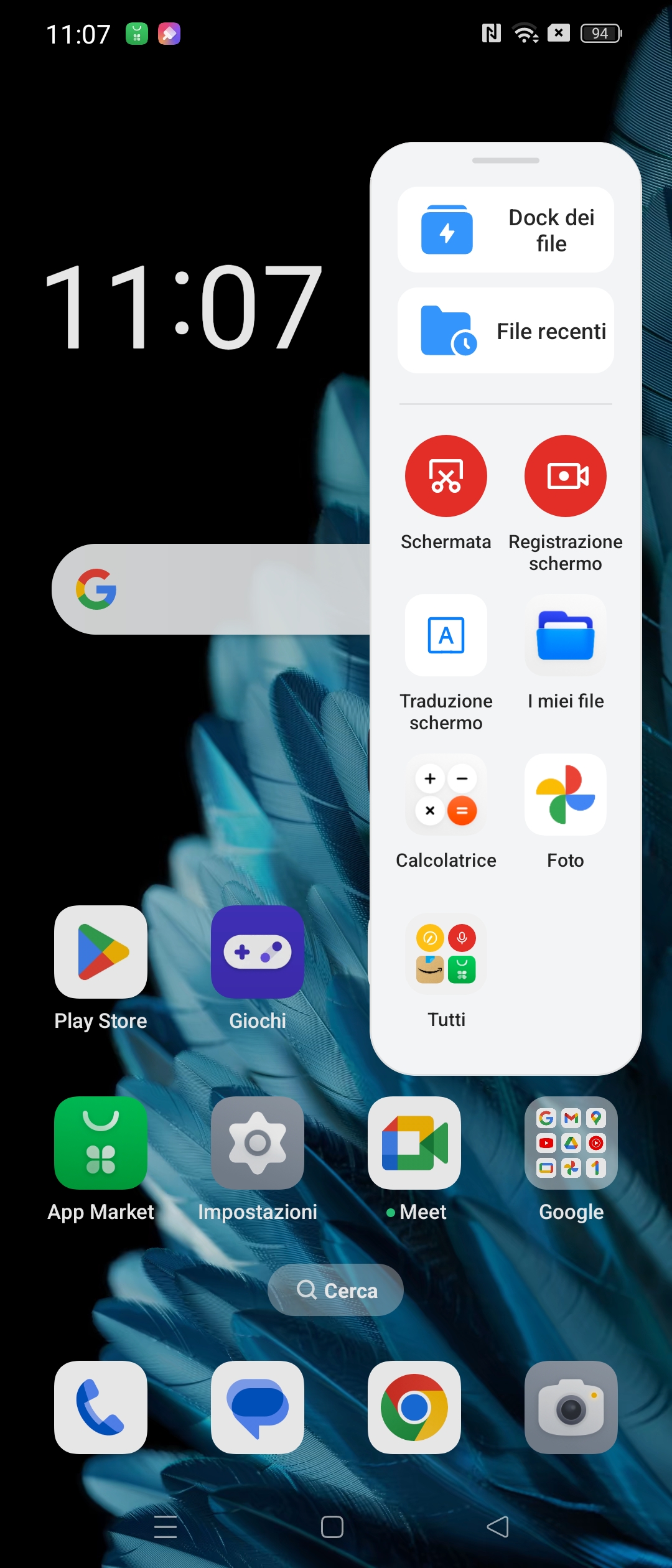The height and width of the screenshot is (1568, 672).
Task: Open Calcolatrice from the sidebar
Action: click(x=446, y=795)
